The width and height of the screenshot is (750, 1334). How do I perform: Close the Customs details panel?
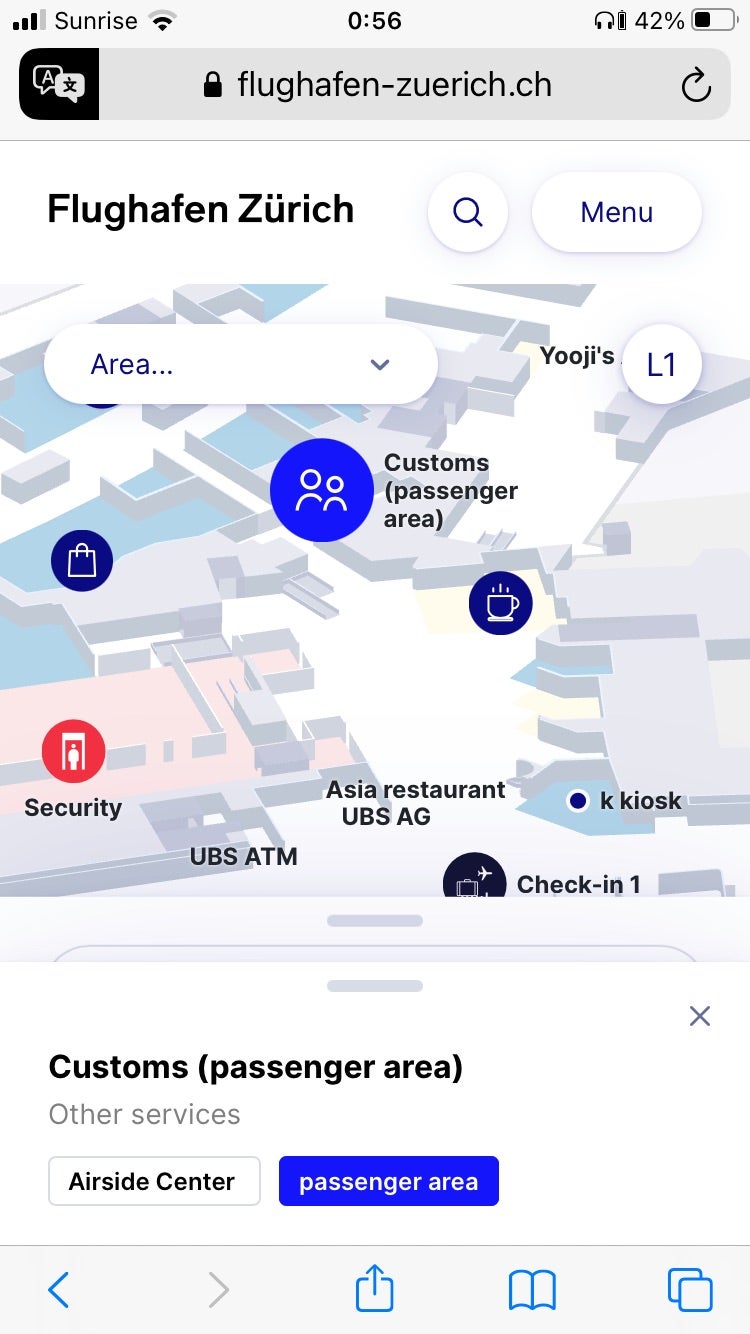[x=700, y=1017]
